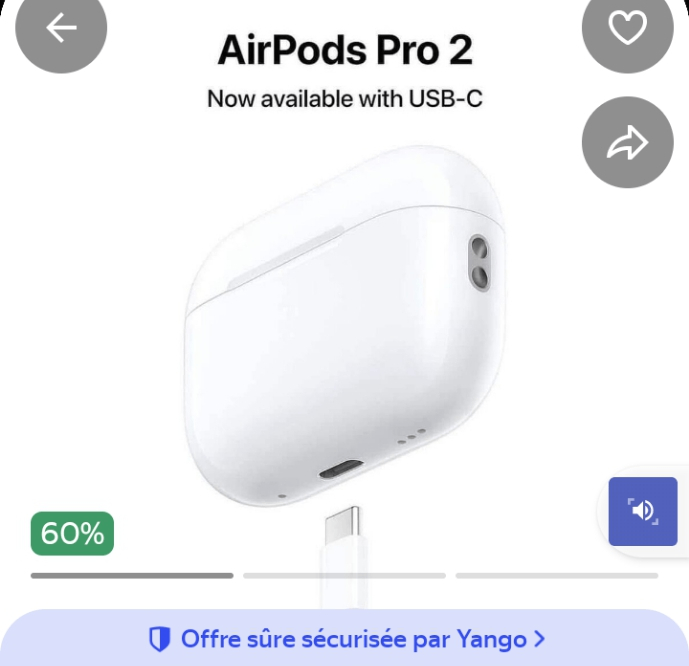Open the AirPods Pro 2 product image
689x666 pixels.
pos(345,330)
